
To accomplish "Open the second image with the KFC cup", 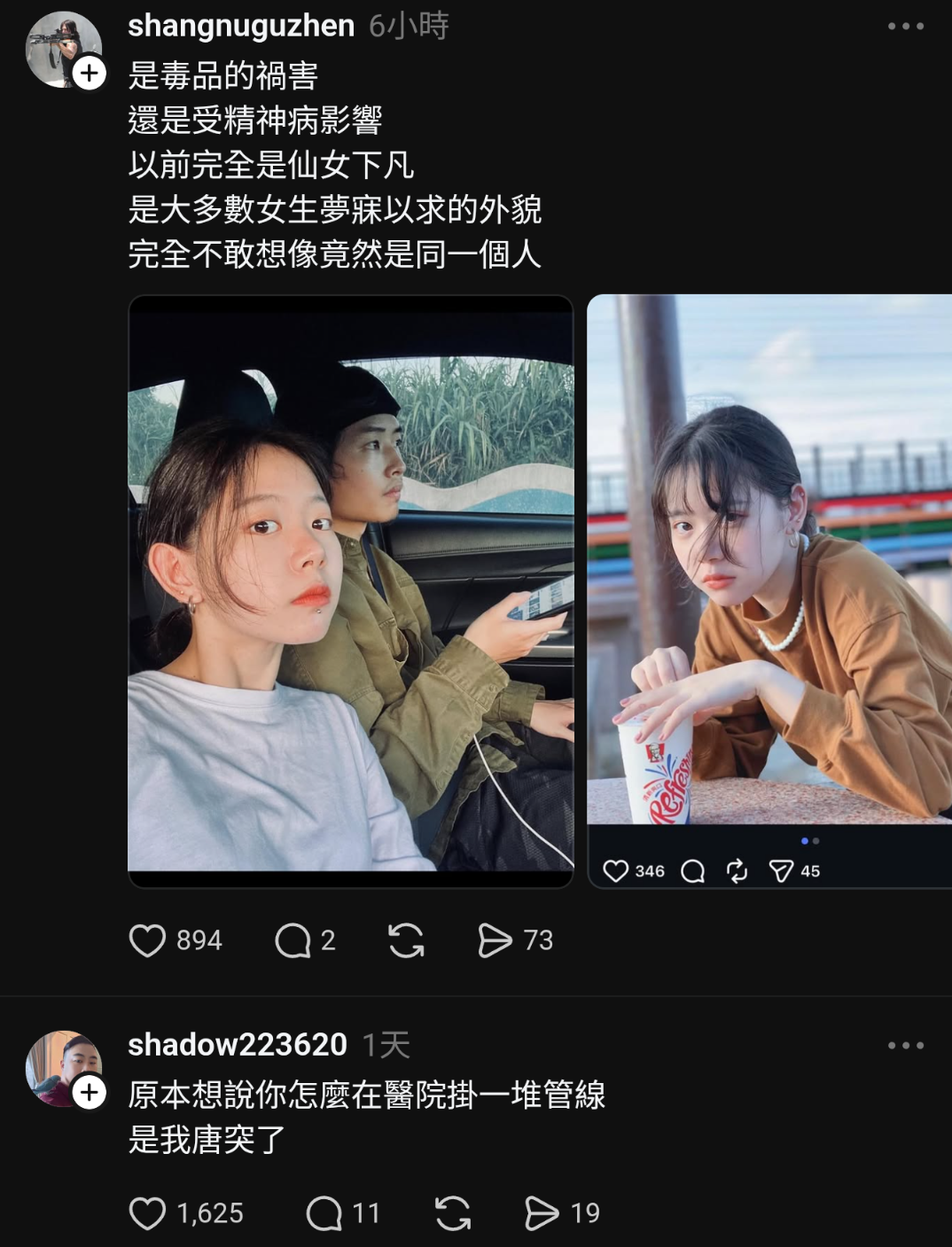I will (x=769, y=560).
